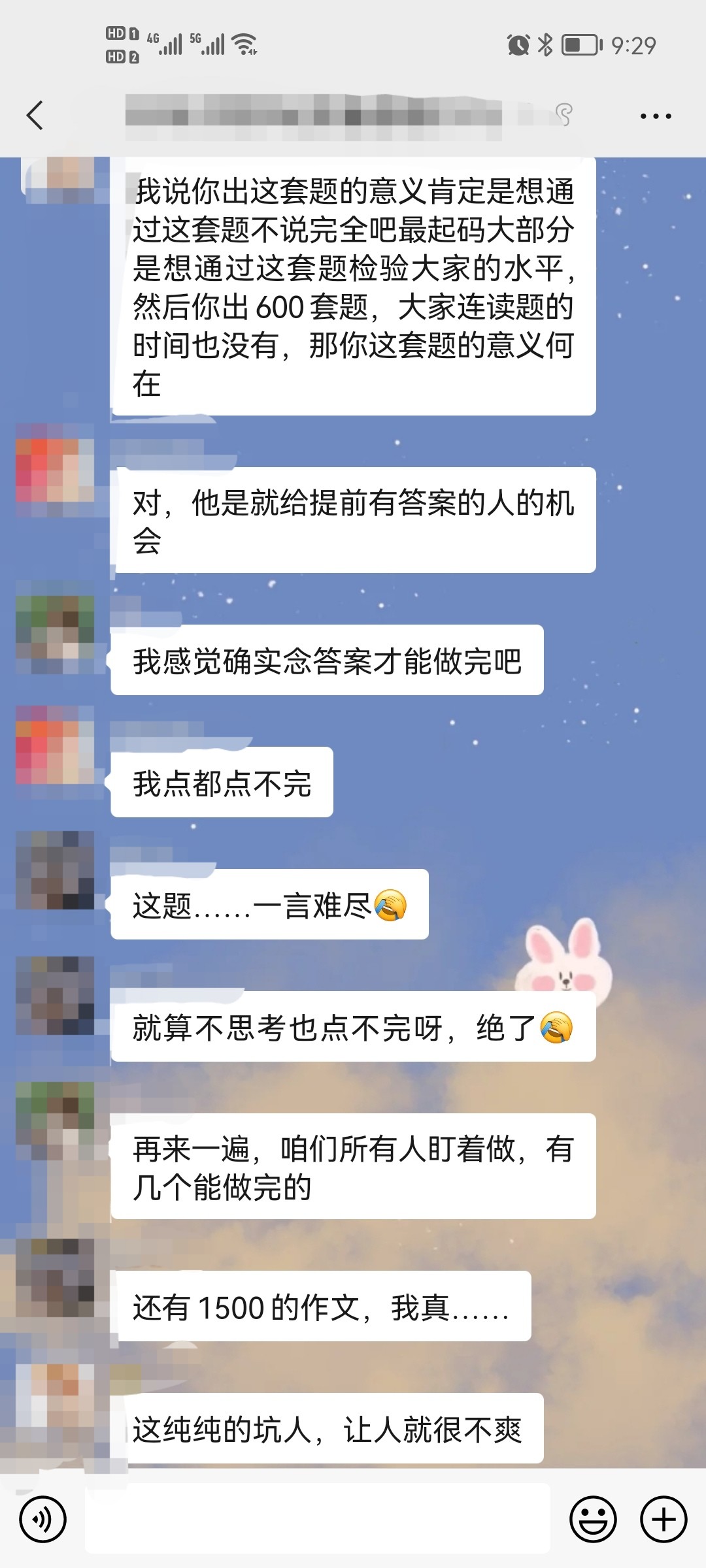Go back to the chat list
The height and width of the screenshot is (1568, 706).
(x=35, y=116)
